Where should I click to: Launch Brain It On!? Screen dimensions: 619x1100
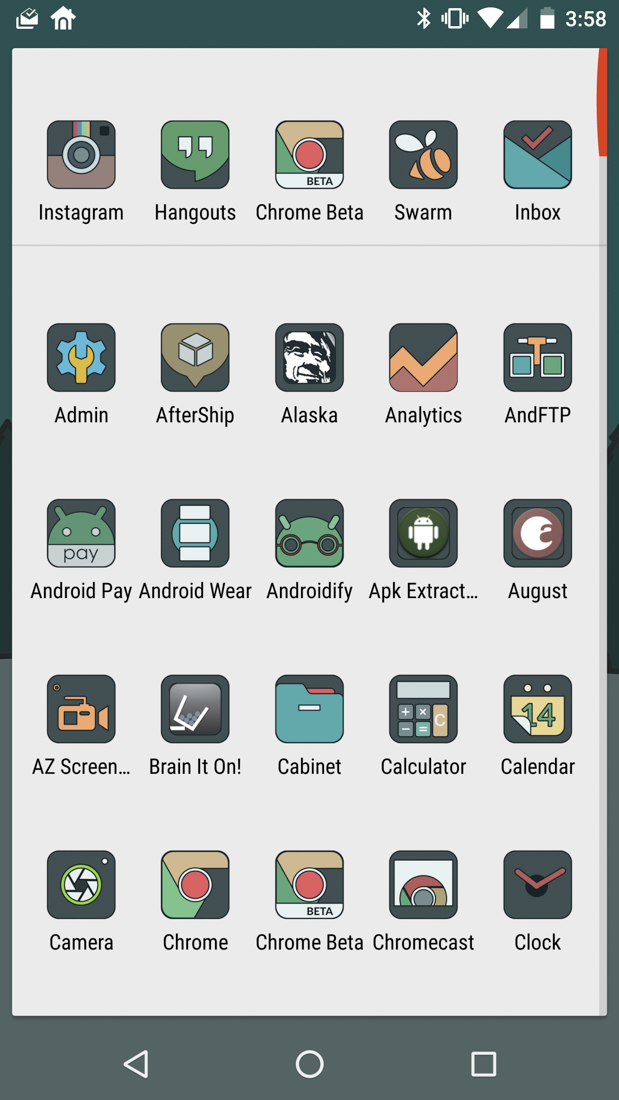(195, 710)
